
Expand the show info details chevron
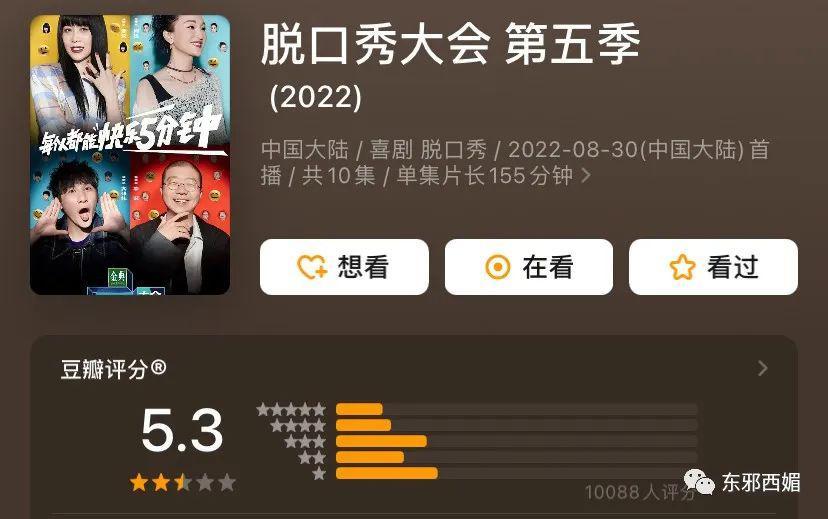(586, 176)
